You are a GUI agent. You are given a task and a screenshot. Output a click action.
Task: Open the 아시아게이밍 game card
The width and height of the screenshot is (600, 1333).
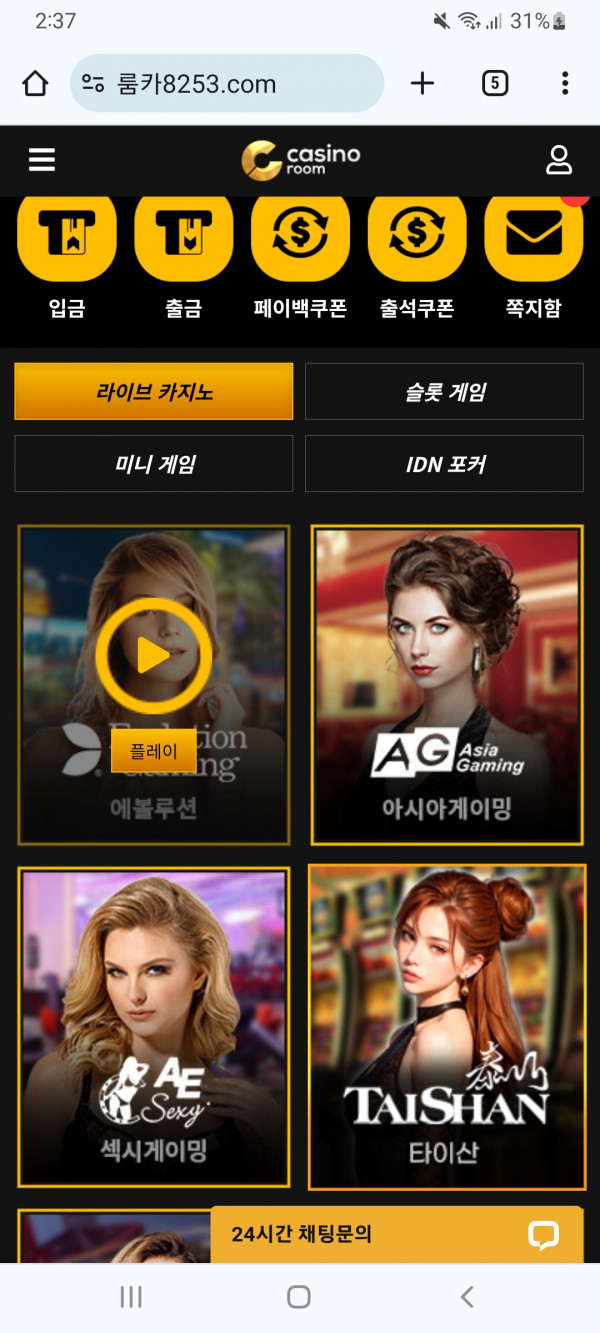(x=446, y=685)
